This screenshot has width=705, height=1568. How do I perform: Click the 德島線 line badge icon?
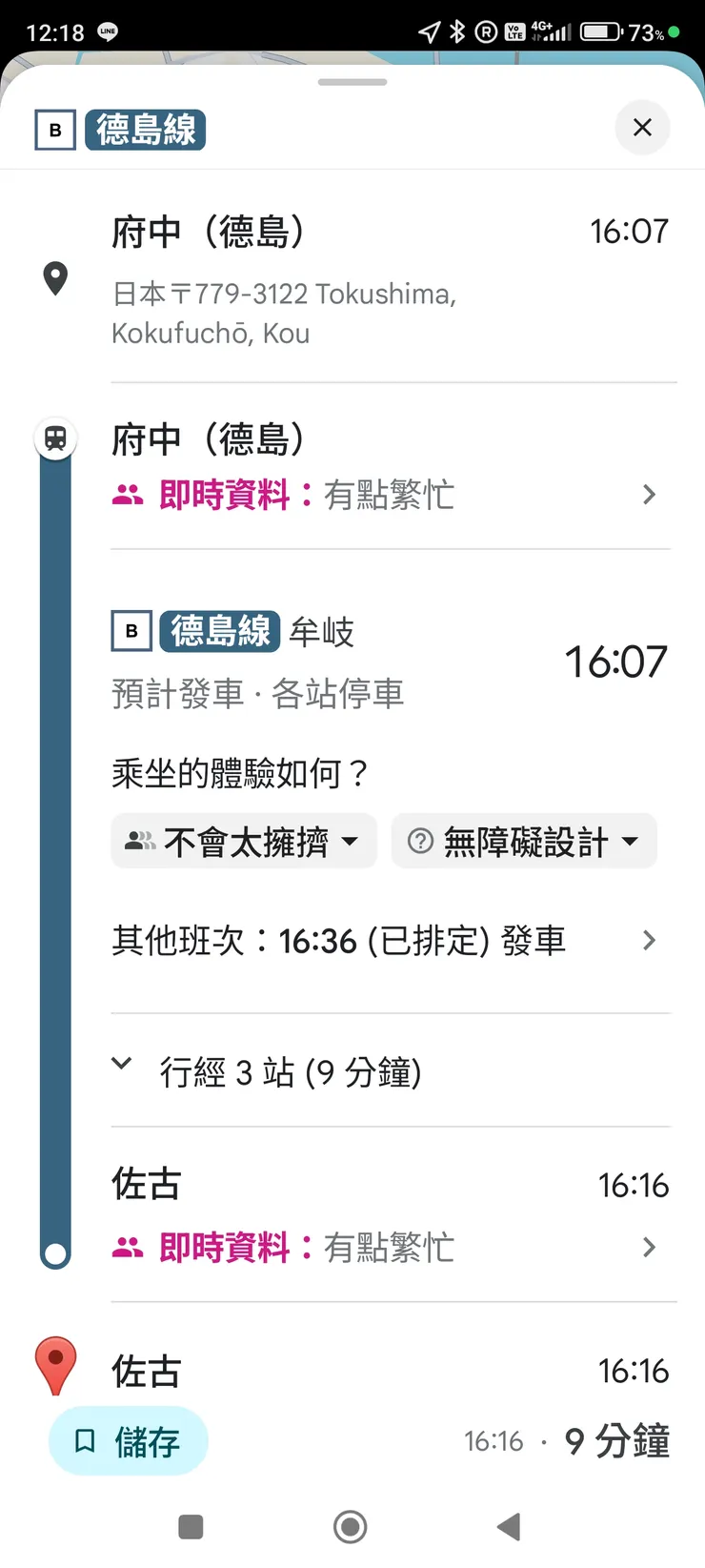[54, 129]
